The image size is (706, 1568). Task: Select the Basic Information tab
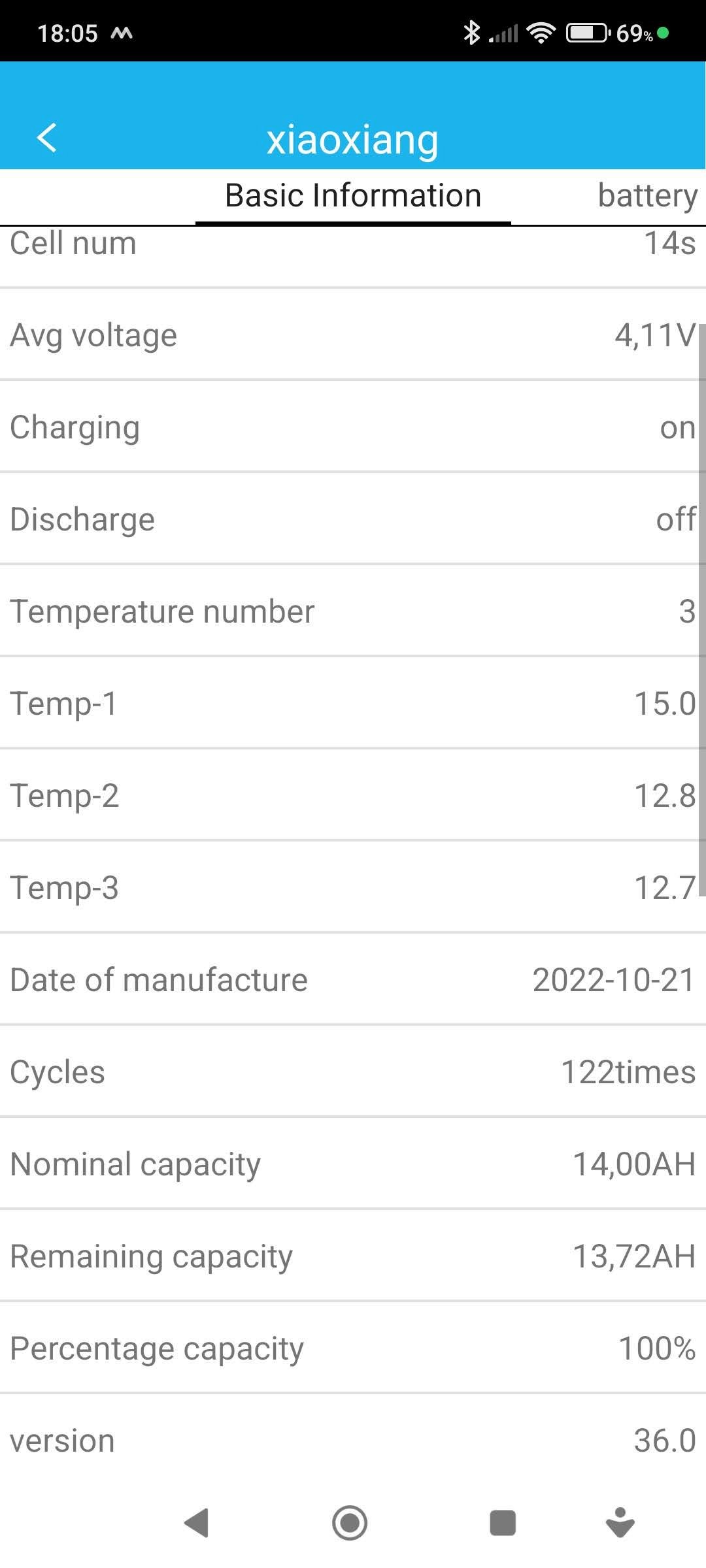click(x=353, y=196)
